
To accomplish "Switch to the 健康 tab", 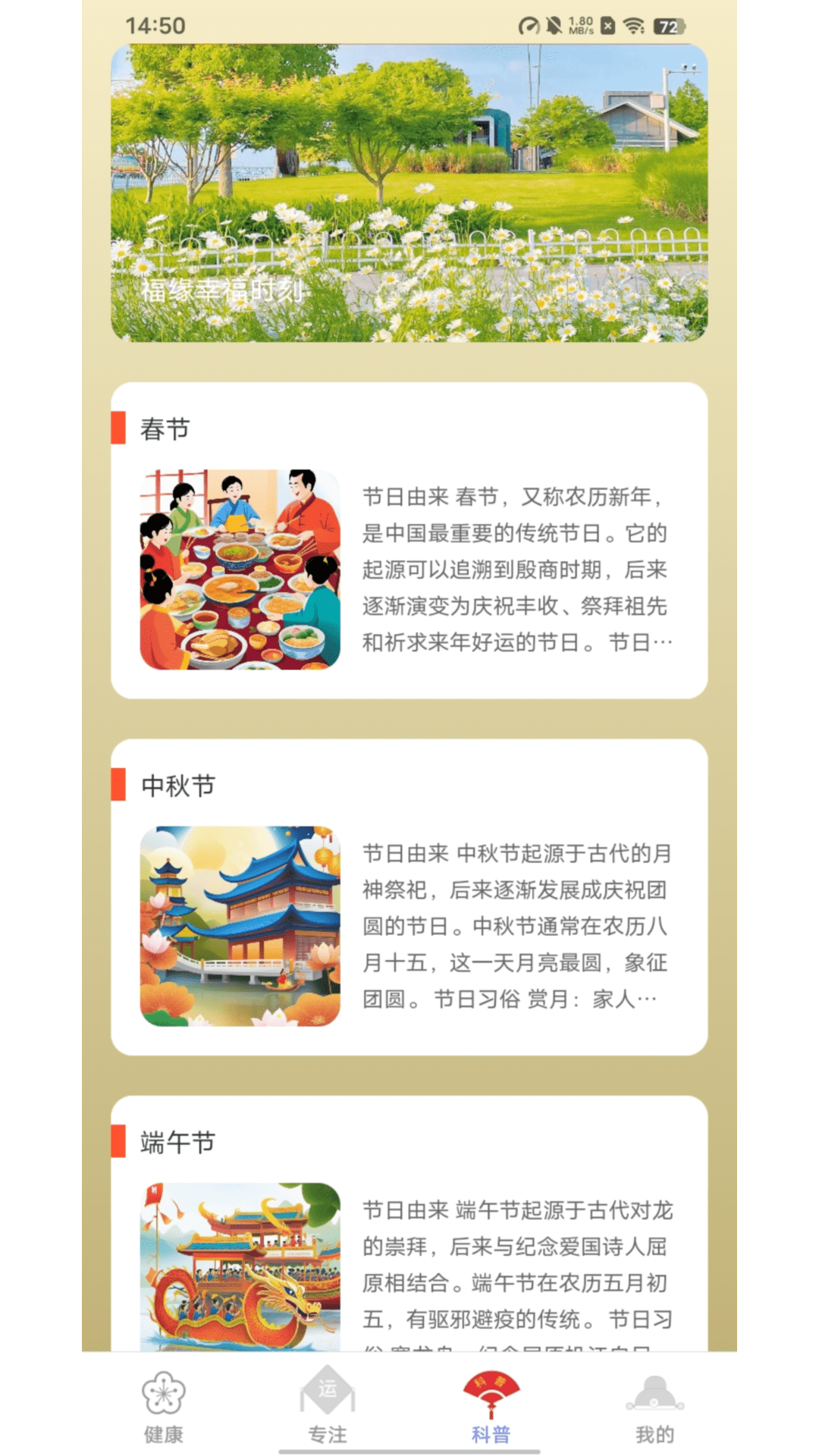I will pyautogui.click(x=164, y=1407).
